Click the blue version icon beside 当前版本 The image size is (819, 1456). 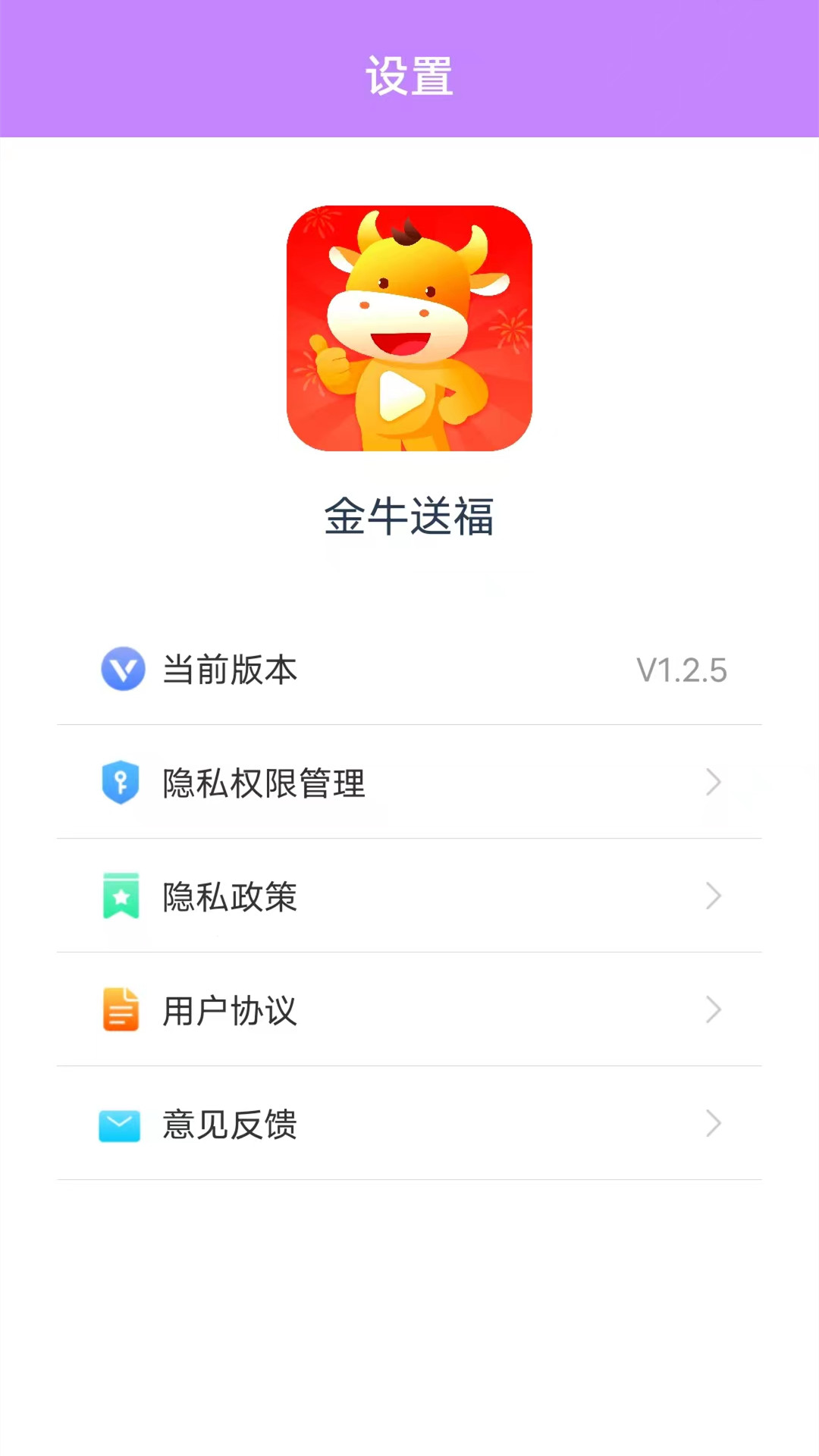pos(123,670)
